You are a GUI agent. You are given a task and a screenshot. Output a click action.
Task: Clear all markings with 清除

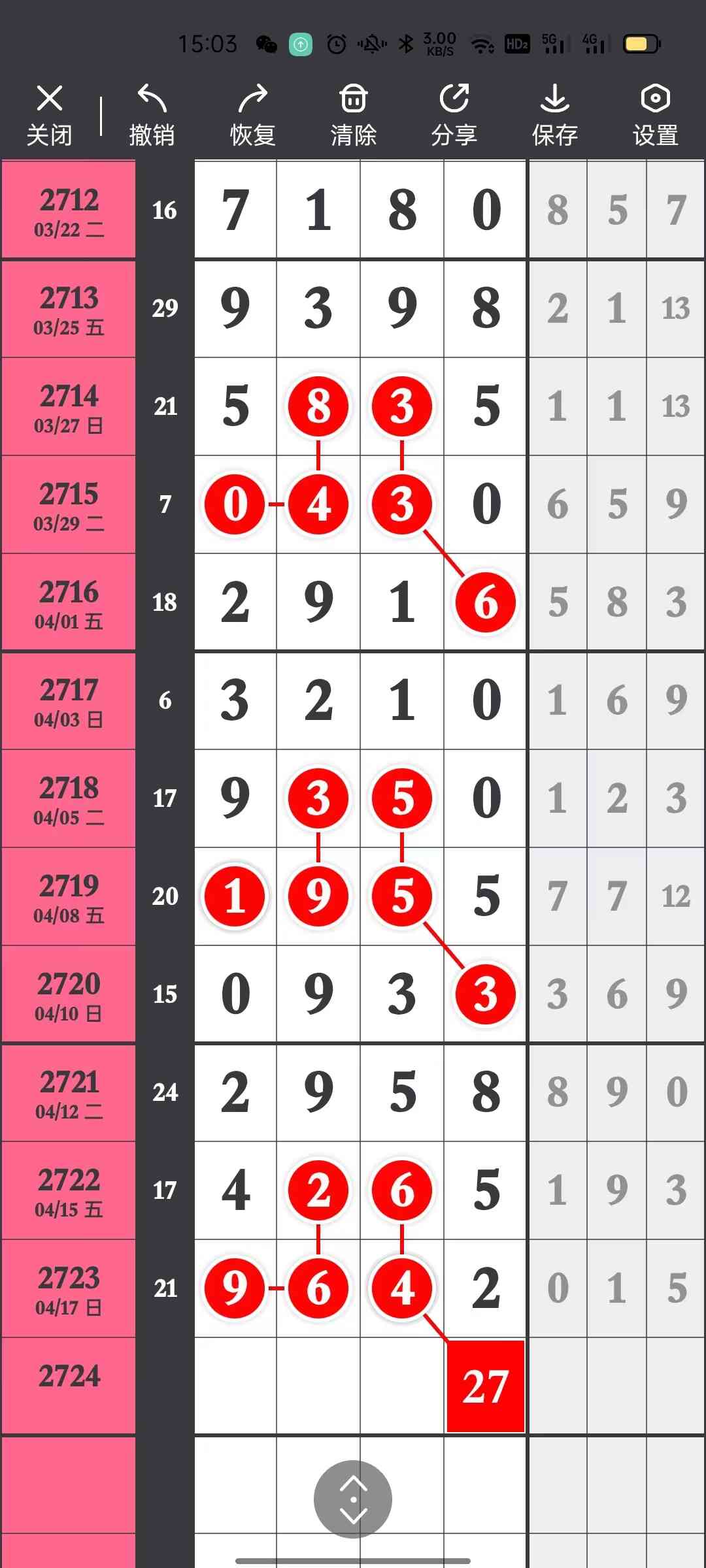354,114
